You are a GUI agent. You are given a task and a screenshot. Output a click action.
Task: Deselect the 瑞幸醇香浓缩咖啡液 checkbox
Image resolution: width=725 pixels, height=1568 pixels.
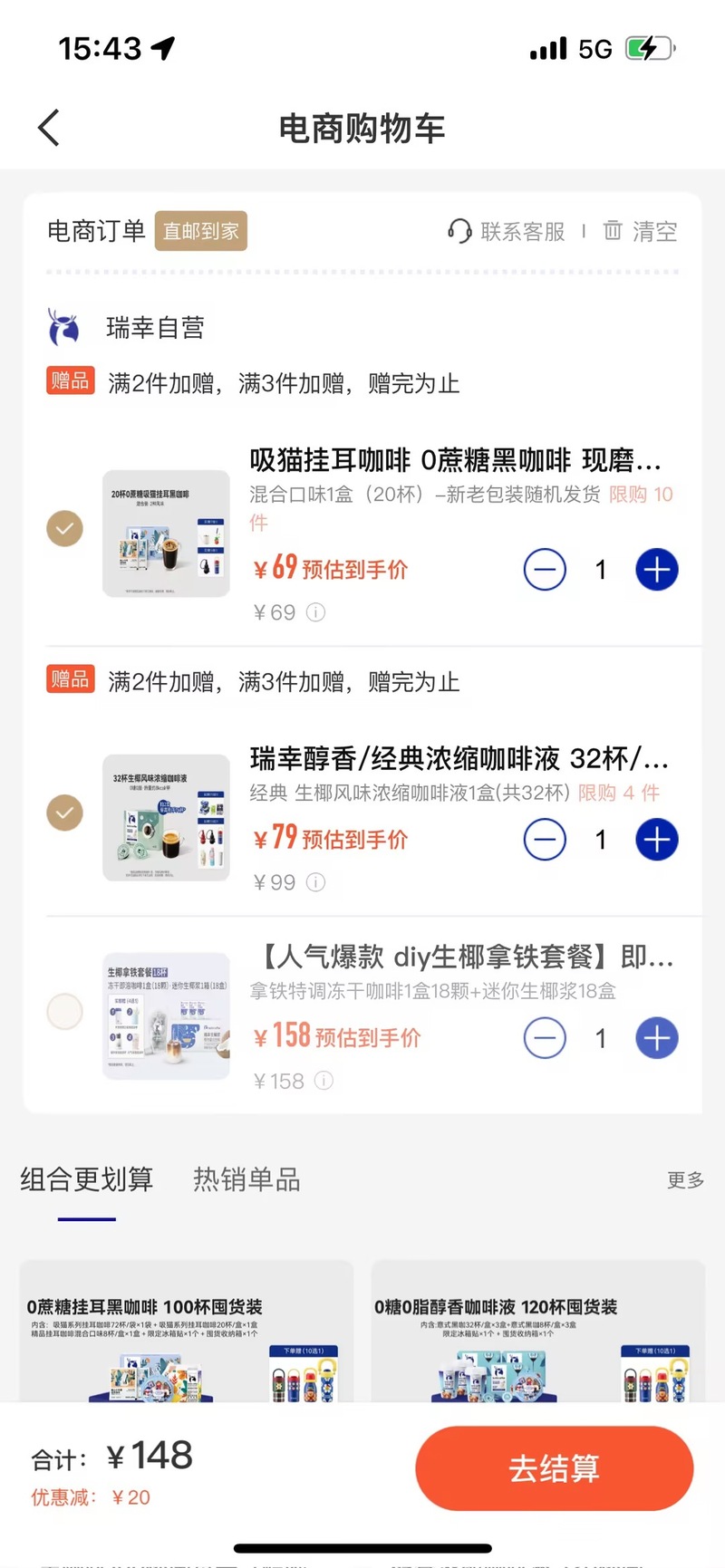coord(64,813)
